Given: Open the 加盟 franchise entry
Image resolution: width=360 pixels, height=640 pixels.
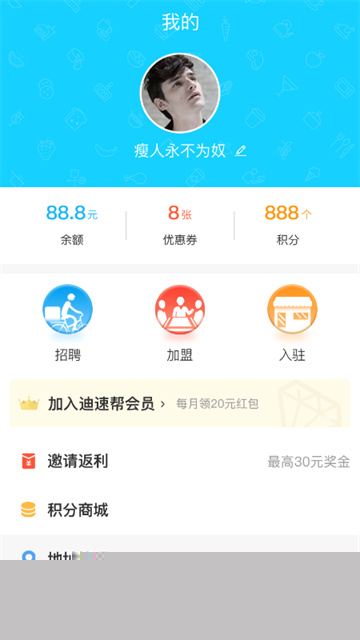Looking at the screenshot, I should click(180, 323).
